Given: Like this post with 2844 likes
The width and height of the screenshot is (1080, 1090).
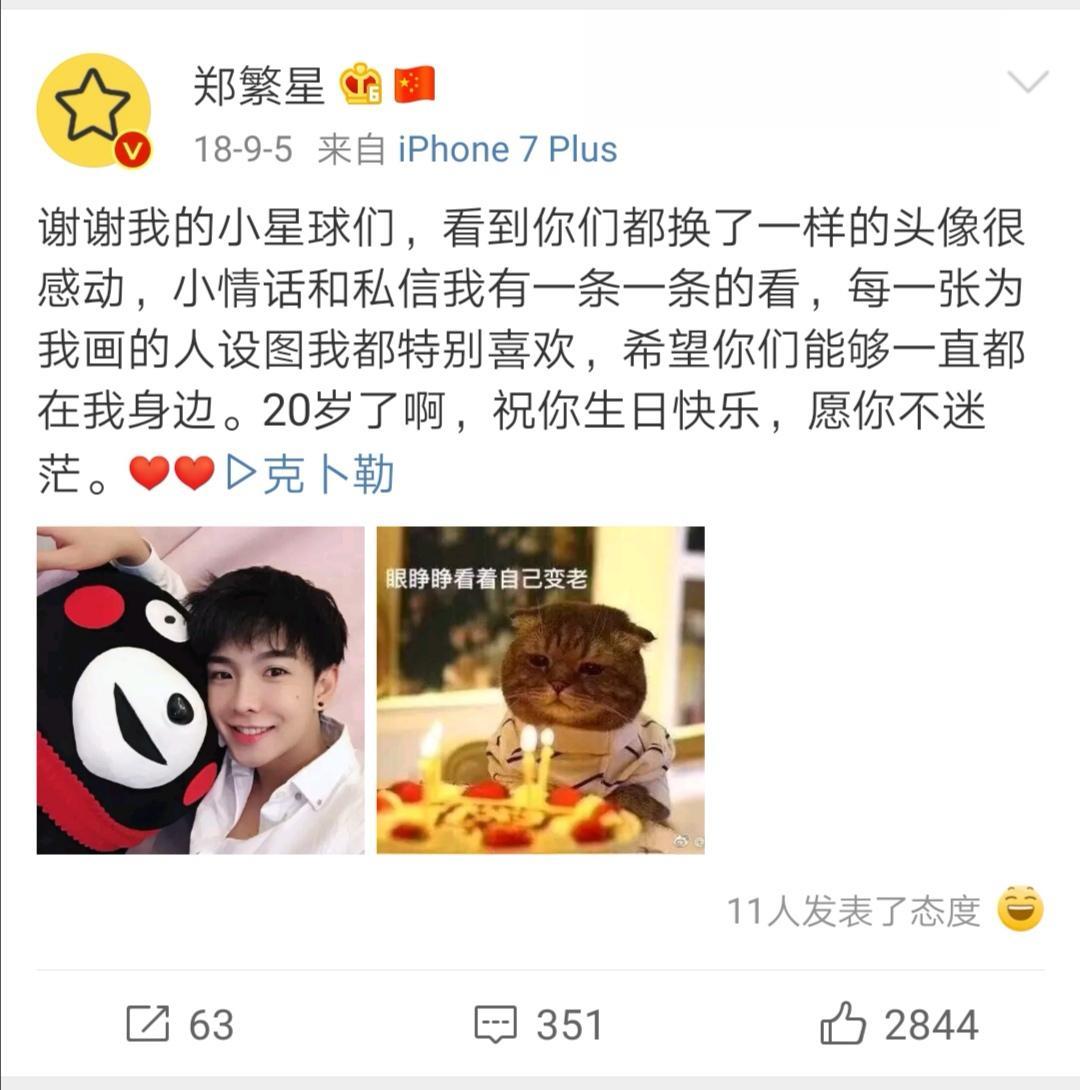Looking at the screenshot, I should (x=898, y=1025).
